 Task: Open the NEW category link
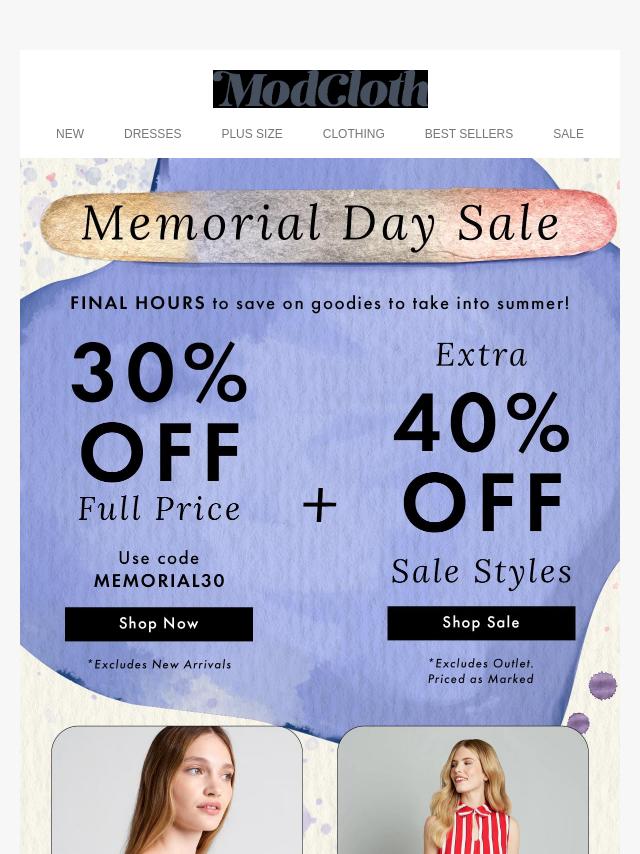point(70,134)
